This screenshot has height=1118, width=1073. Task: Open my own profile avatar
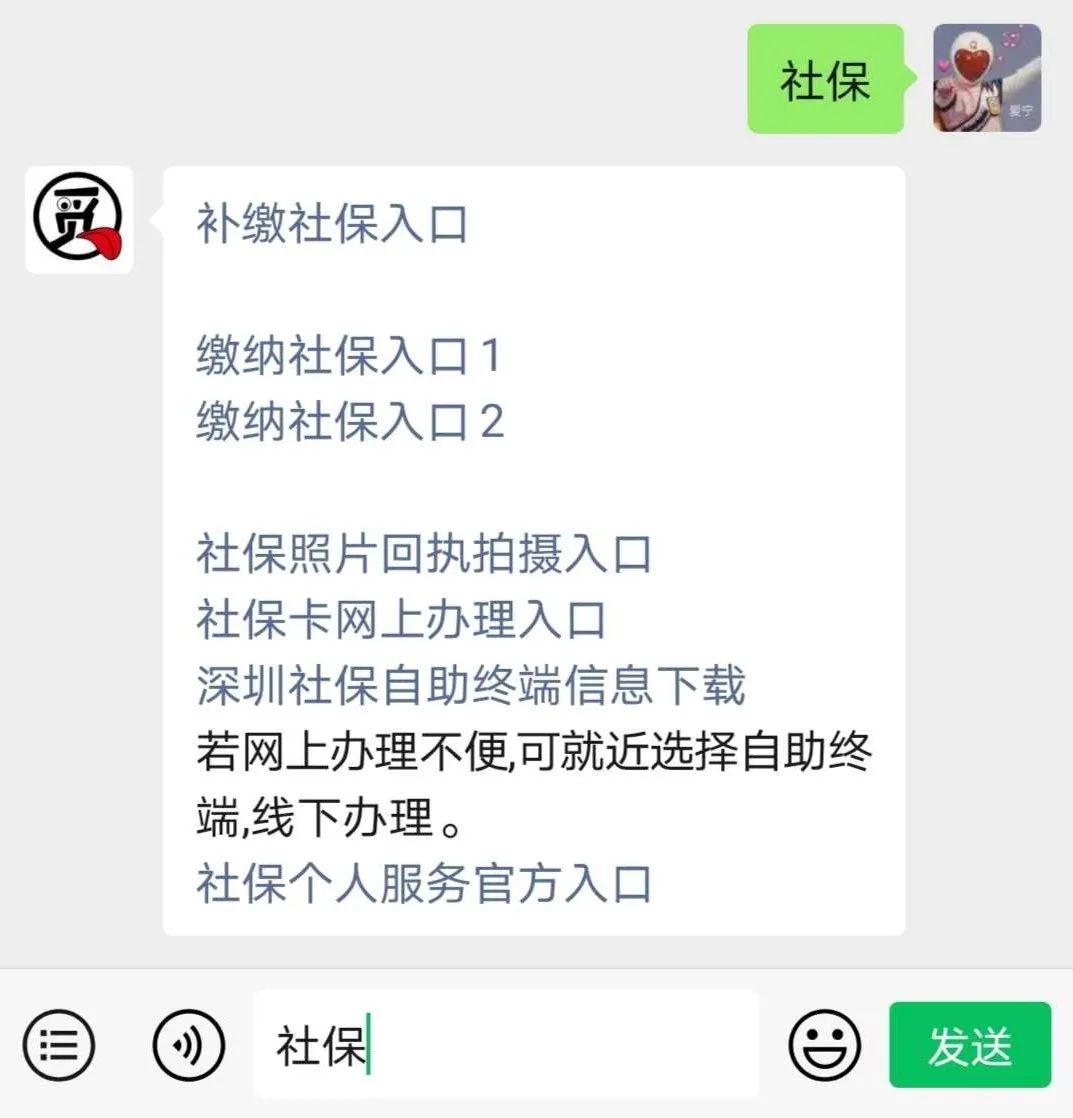[987, 78]
